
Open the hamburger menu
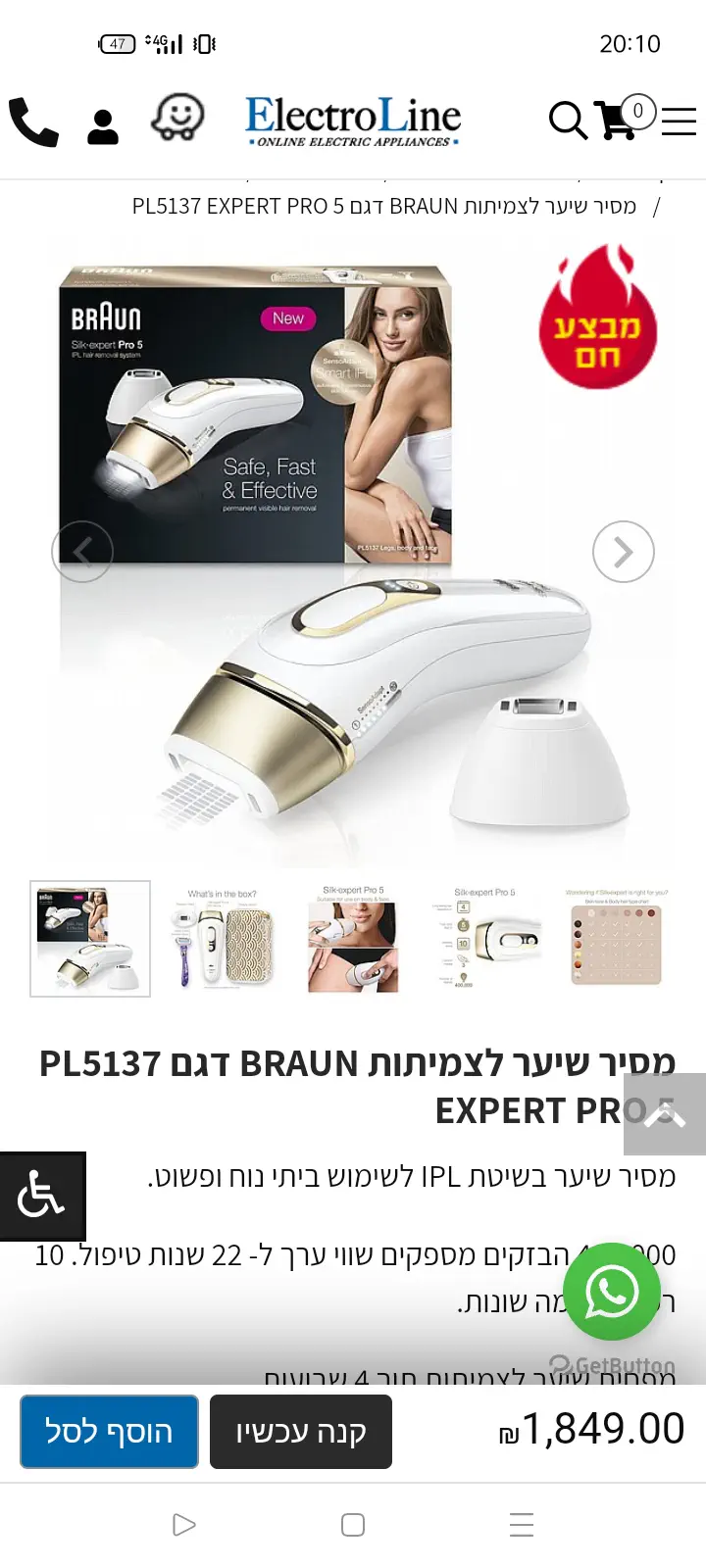coord(679,121)
